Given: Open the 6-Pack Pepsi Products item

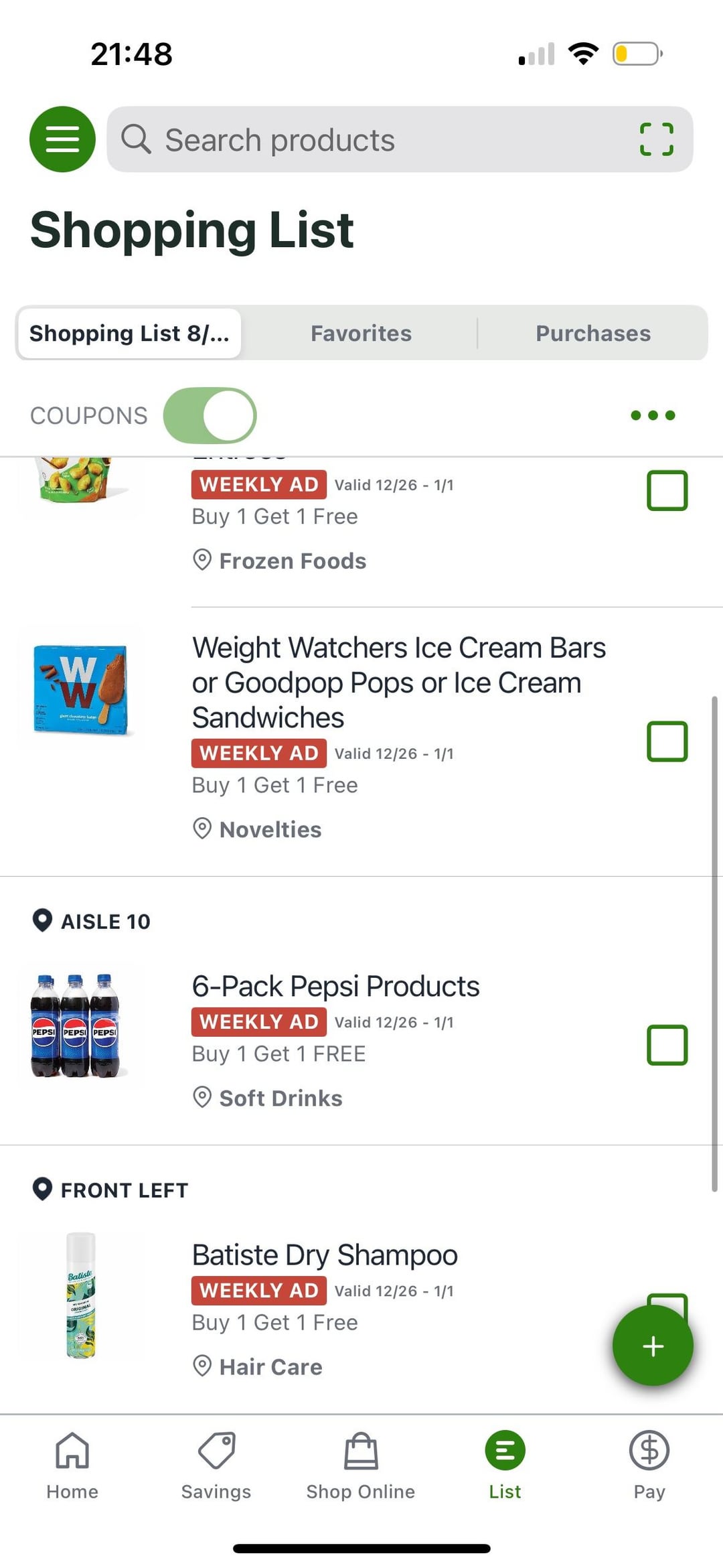Looking at the screenshot, I should click(x=335, y=986).
